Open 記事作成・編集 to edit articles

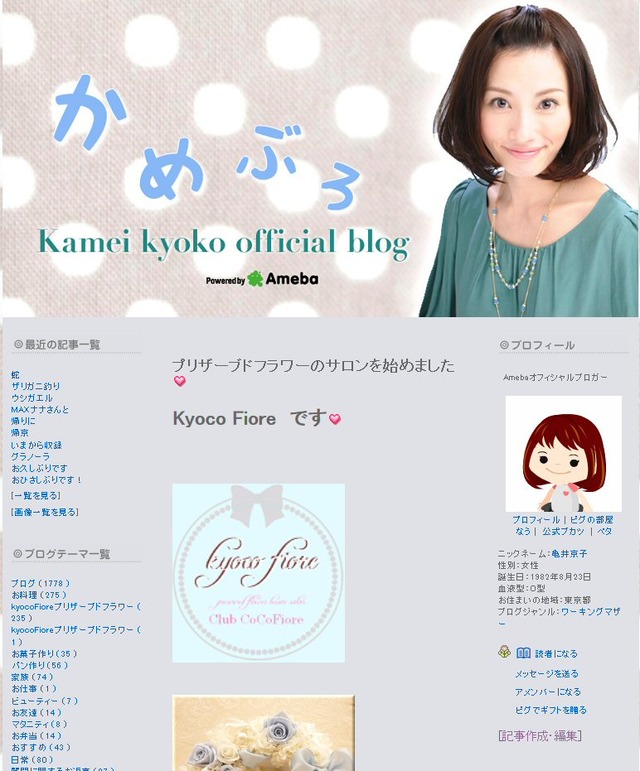point(540,736)
